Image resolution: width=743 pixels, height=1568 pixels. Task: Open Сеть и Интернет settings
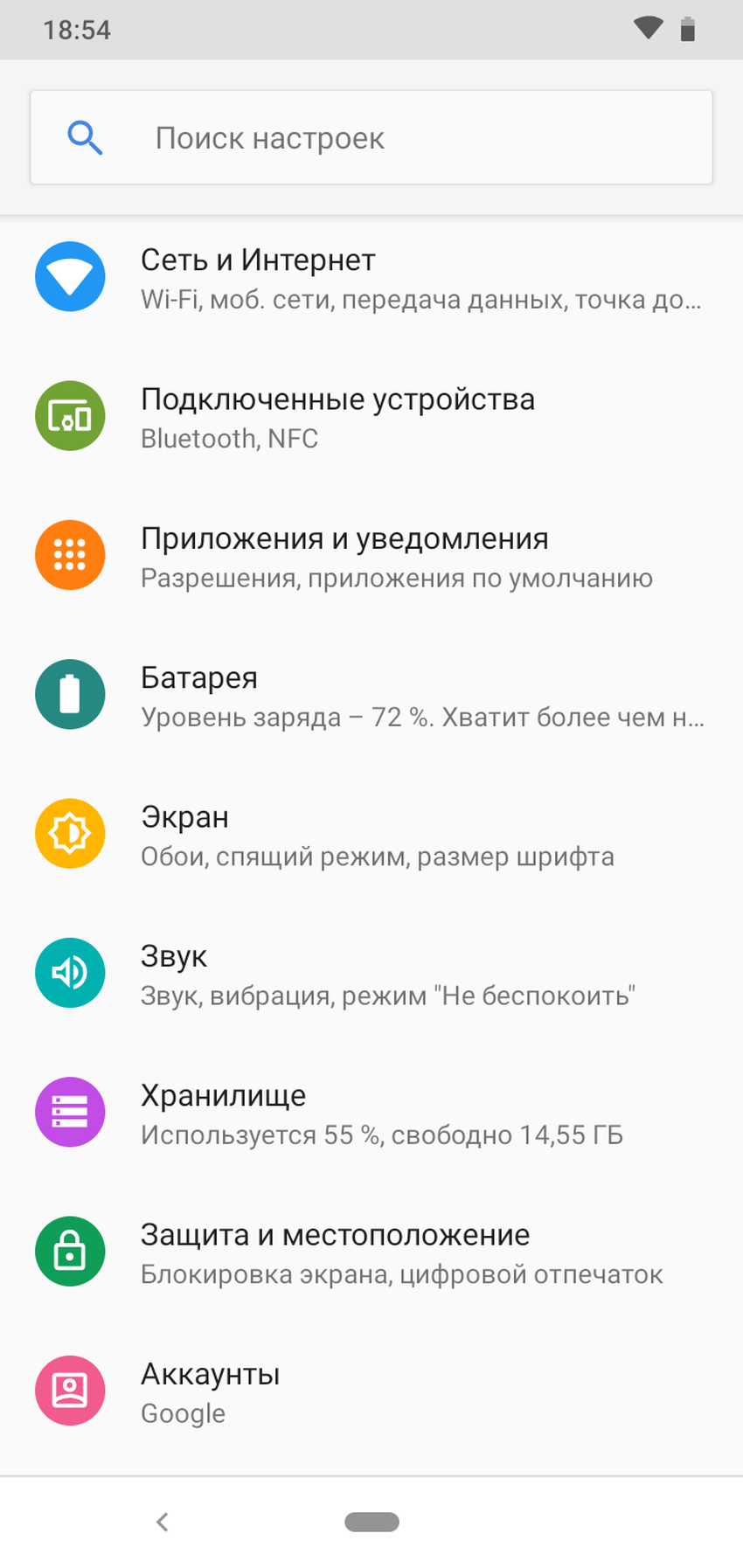[x=371, y=278]
